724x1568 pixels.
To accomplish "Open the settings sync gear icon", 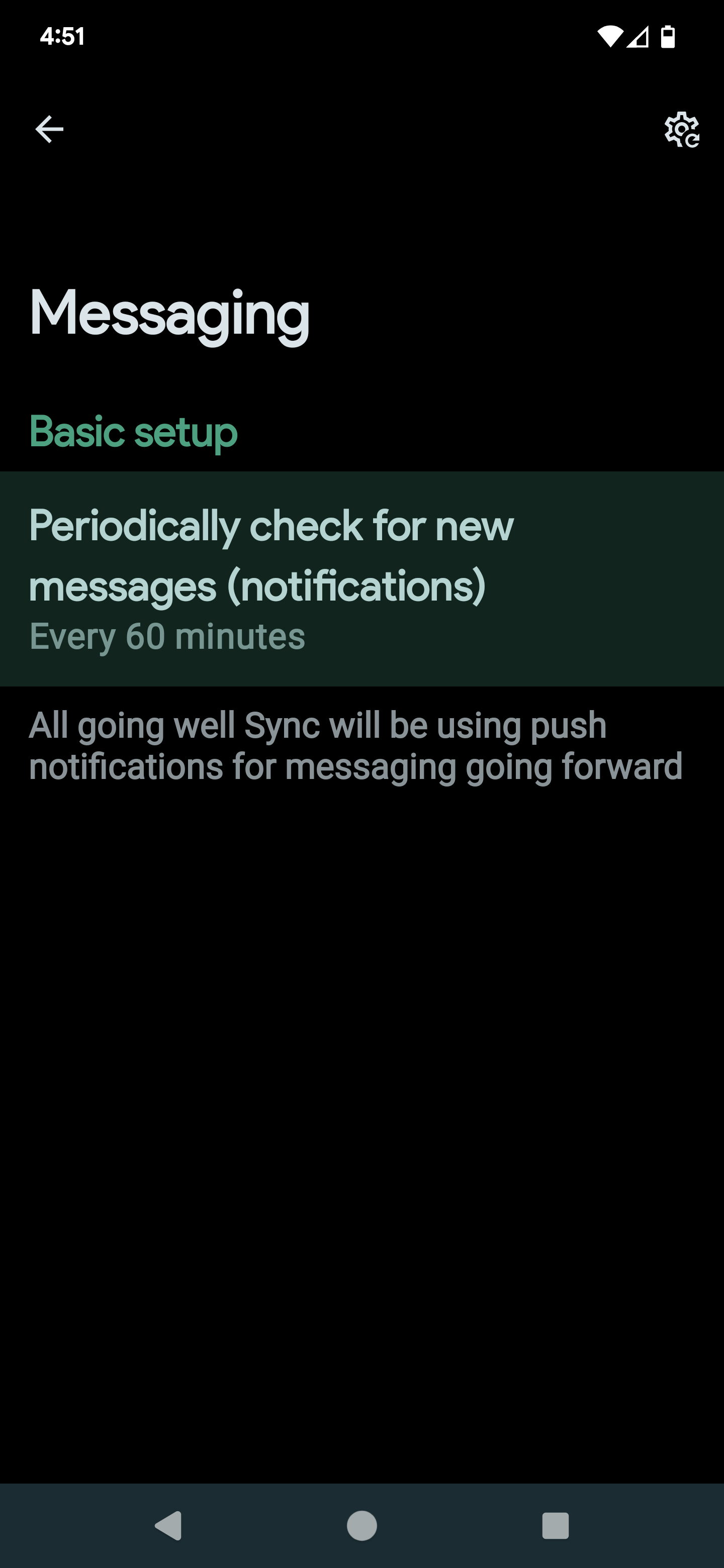I will coord(681,129).
